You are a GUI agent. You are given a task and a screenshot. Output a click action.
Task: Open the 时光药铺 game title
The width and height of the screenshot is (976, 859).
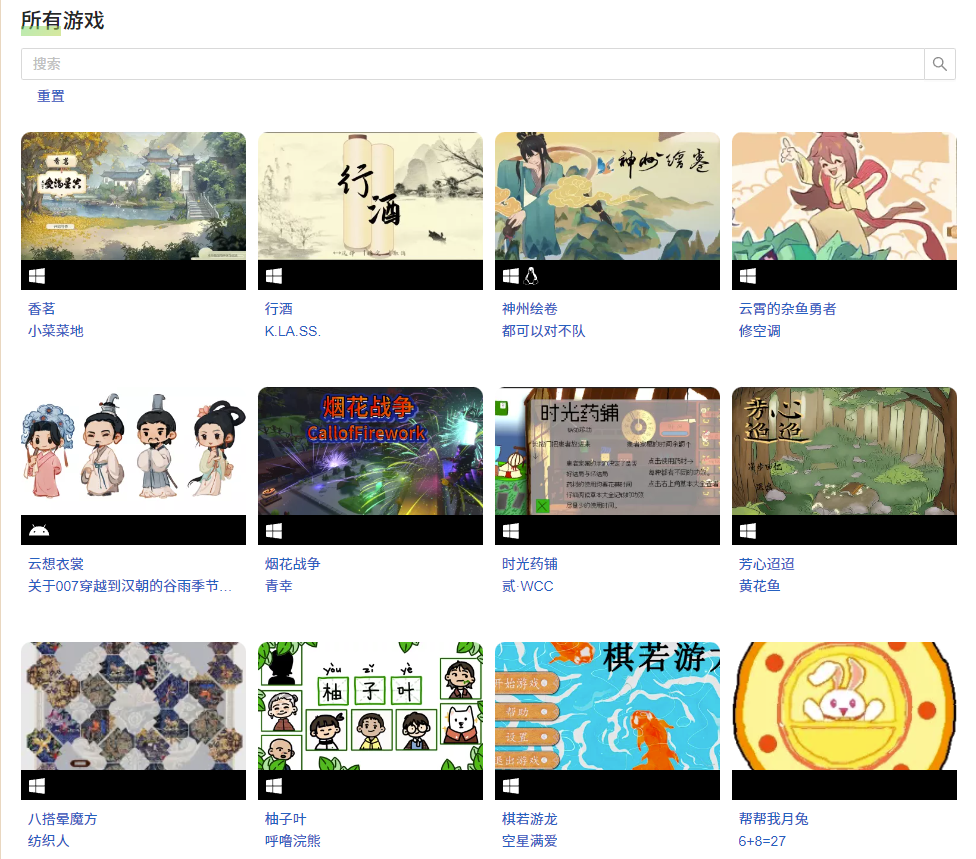530,564
